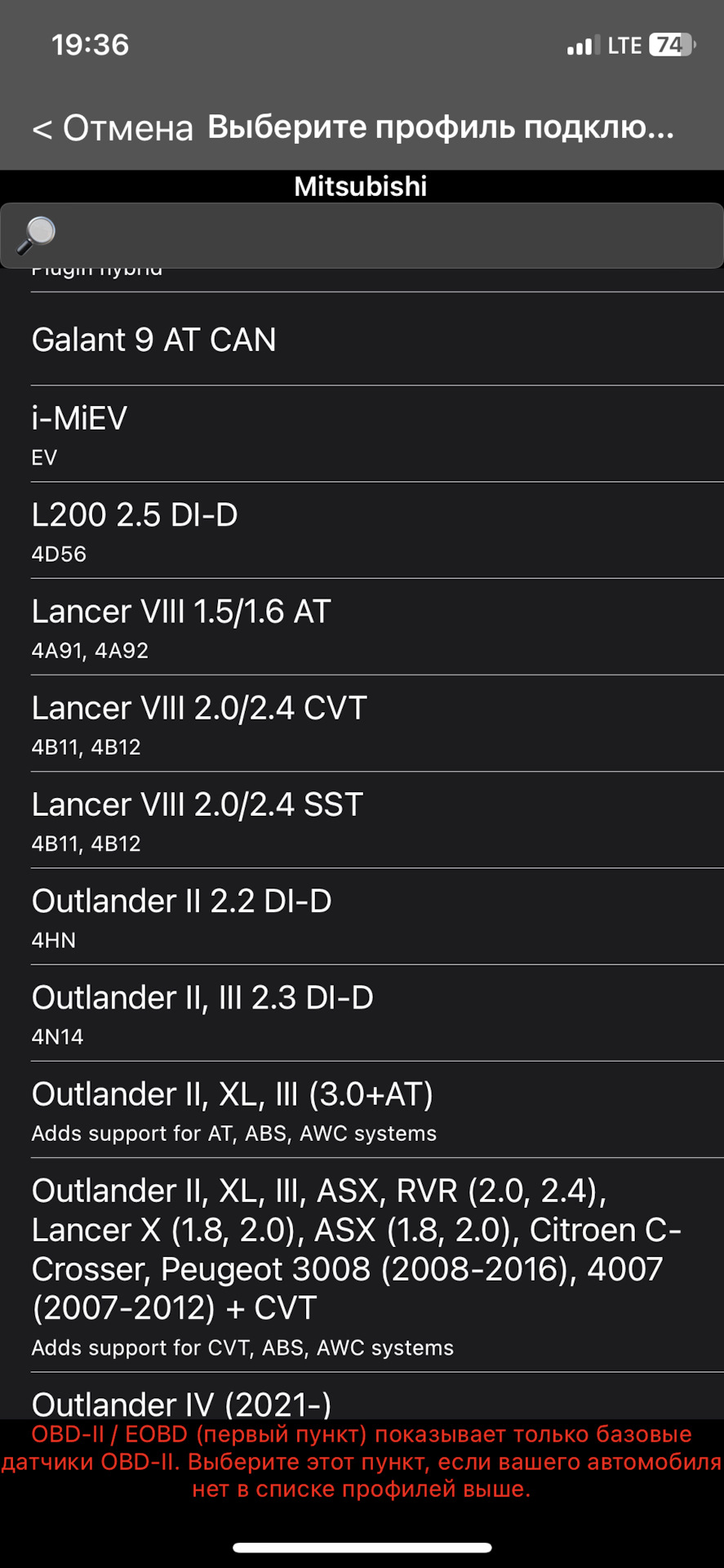Select L200 2.5 DI-D 4D56
The height and width of the screenshot is (1568, 724).
pos(362,530)
